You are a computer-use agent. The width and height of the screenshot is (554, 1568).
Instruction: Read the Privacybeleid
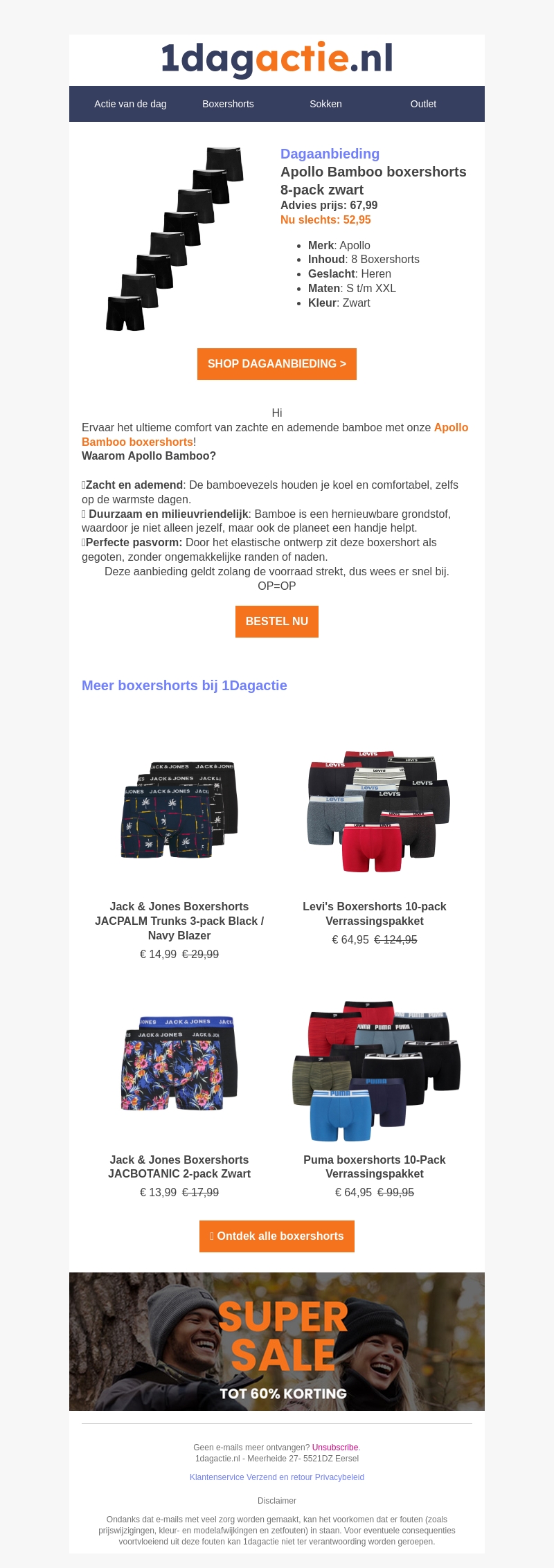coord(339,1477)
